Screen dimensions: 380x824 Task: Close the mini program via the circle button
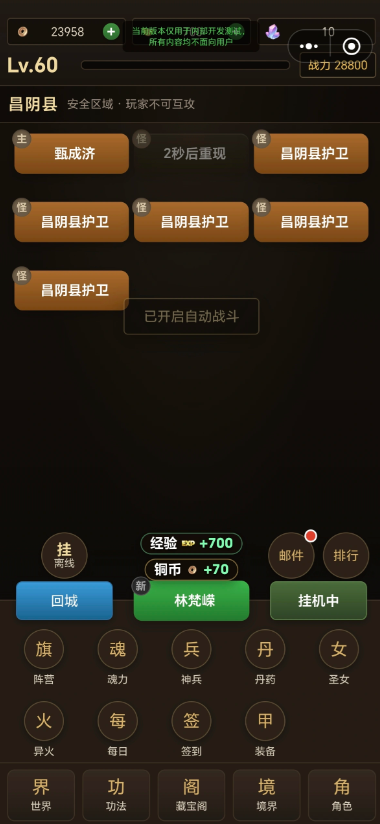351,47
